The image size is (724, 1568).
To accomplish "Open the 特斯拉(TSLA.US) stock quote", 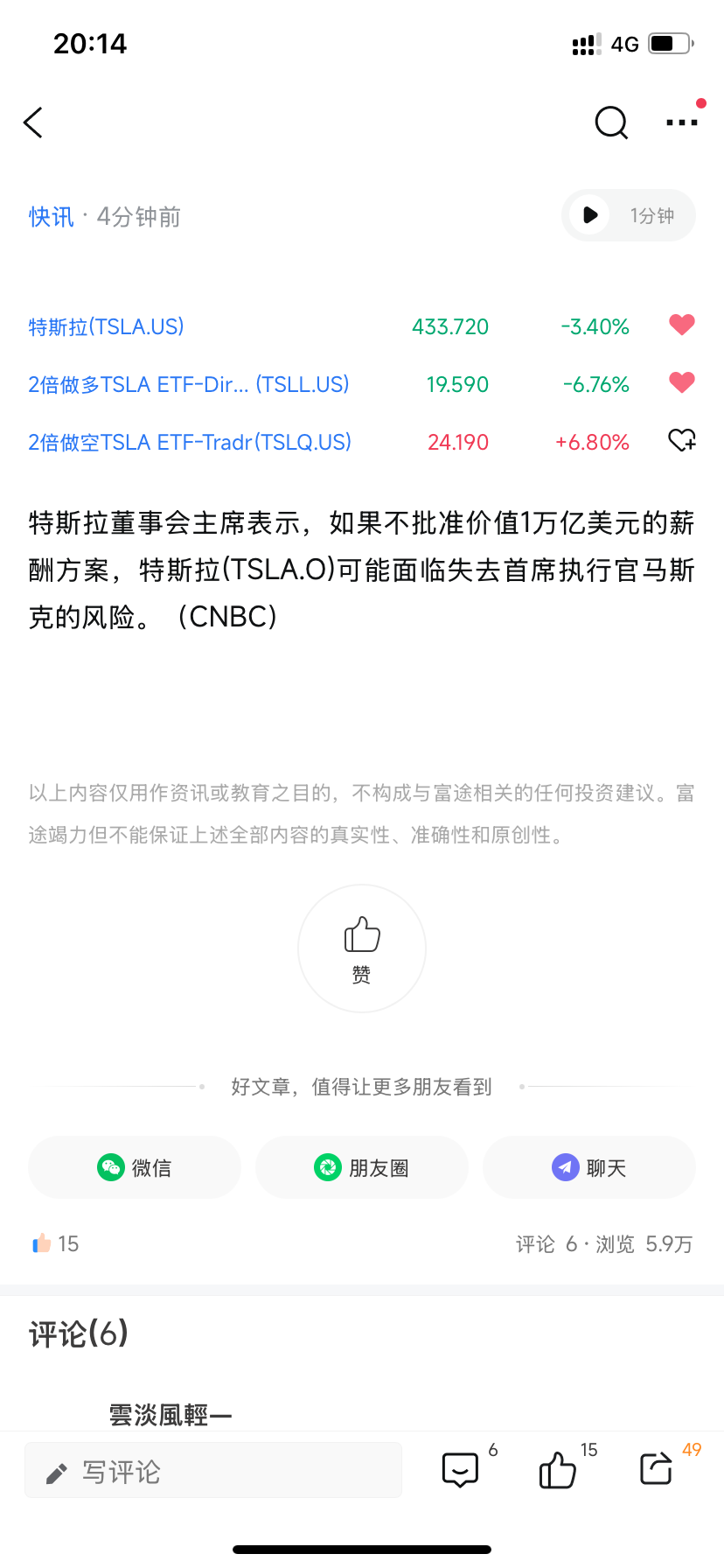I will [x=107, y=327].
